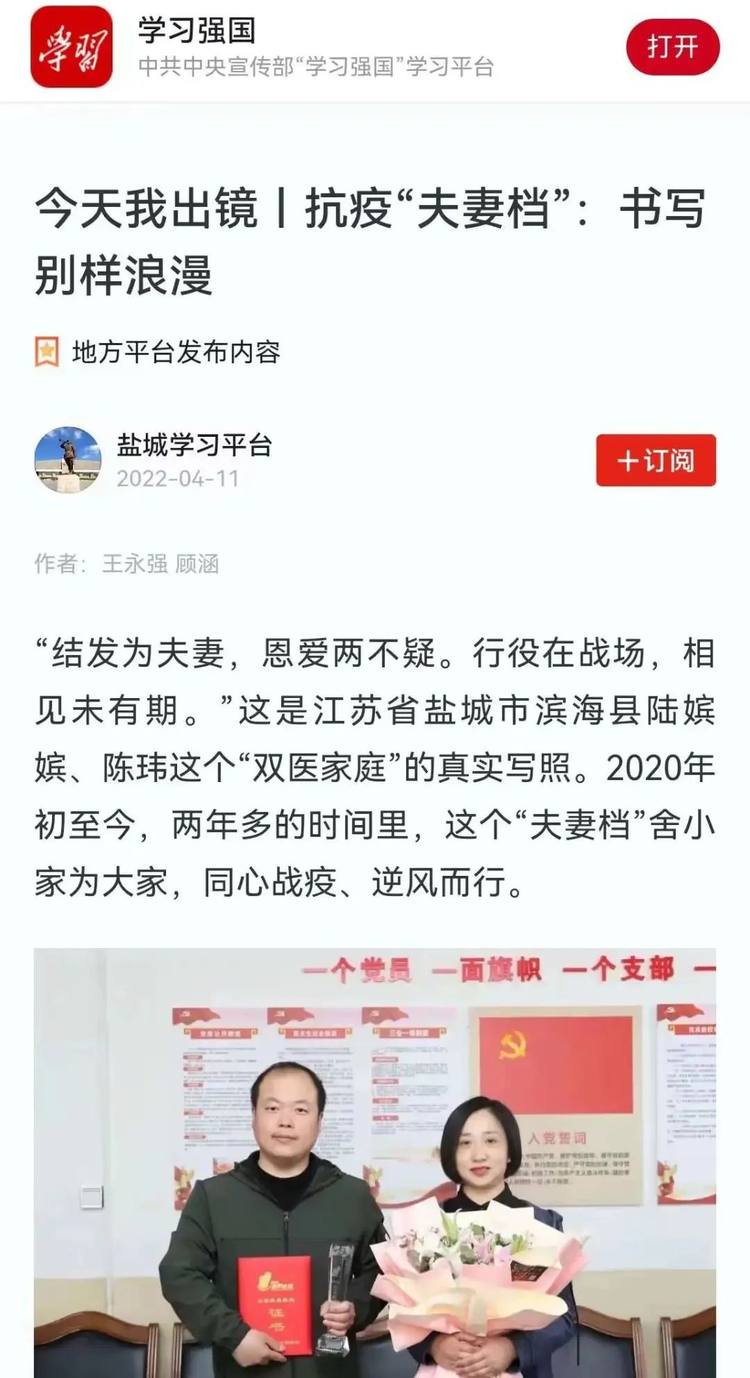Tap the 打开 button to open the app
750x1378 pixels.
(x=672, y=47)
